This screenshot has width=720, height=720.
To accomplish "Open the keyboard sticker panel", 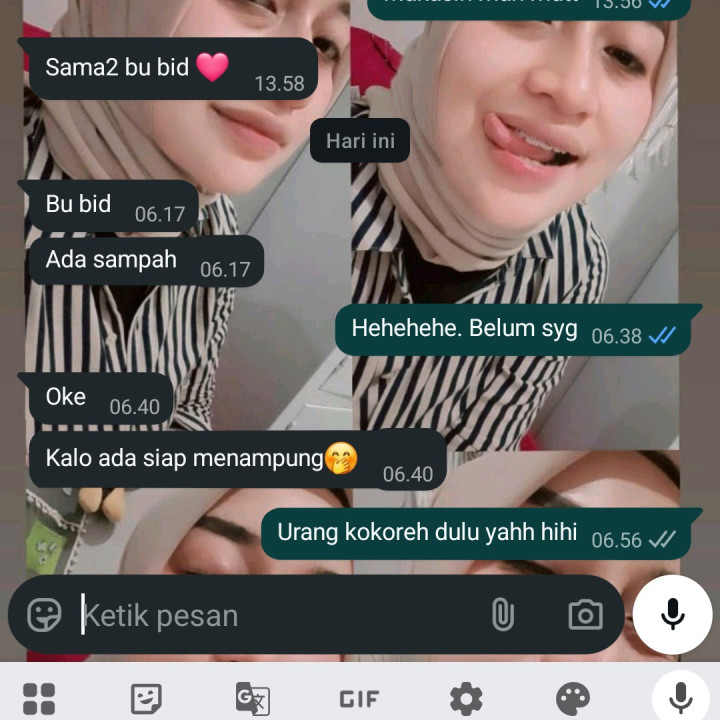I will (146, 698).
